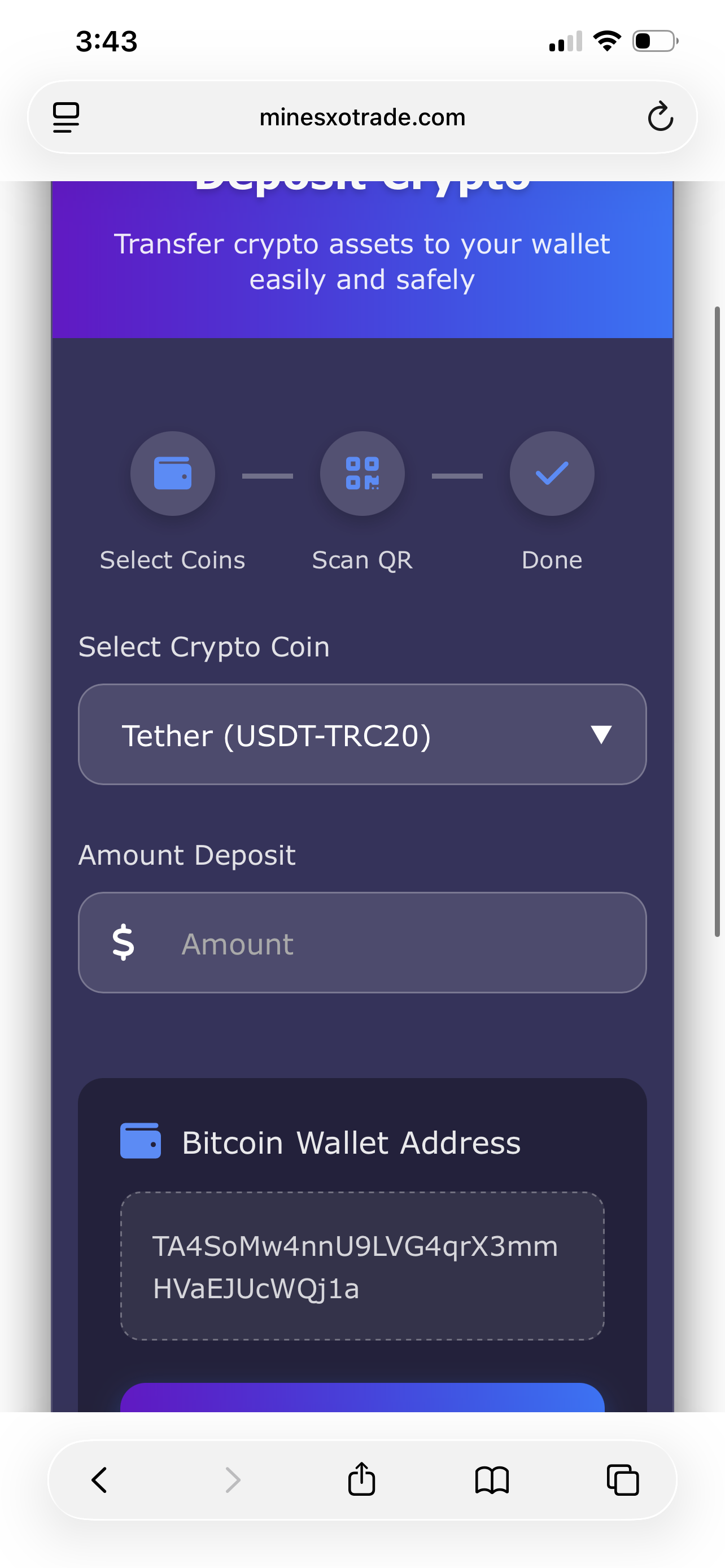The image size is (725, 1568).
Task: Go back to the previous page
Action: (99, 1480)
